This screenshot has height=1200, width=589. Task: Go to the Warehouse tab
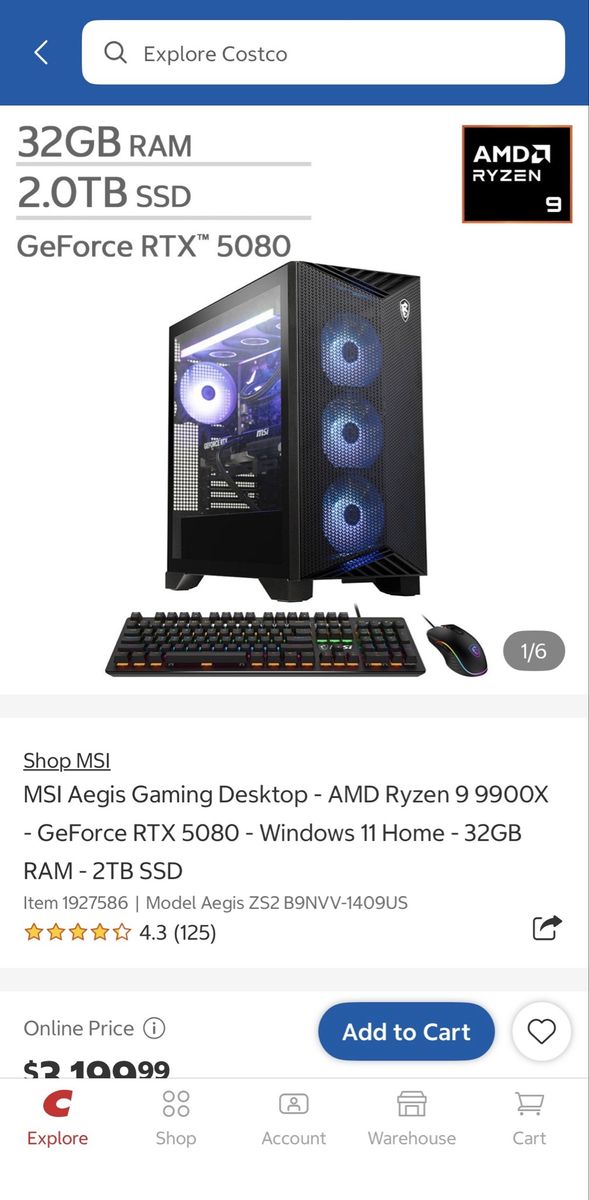click(x=411, y=1119)
